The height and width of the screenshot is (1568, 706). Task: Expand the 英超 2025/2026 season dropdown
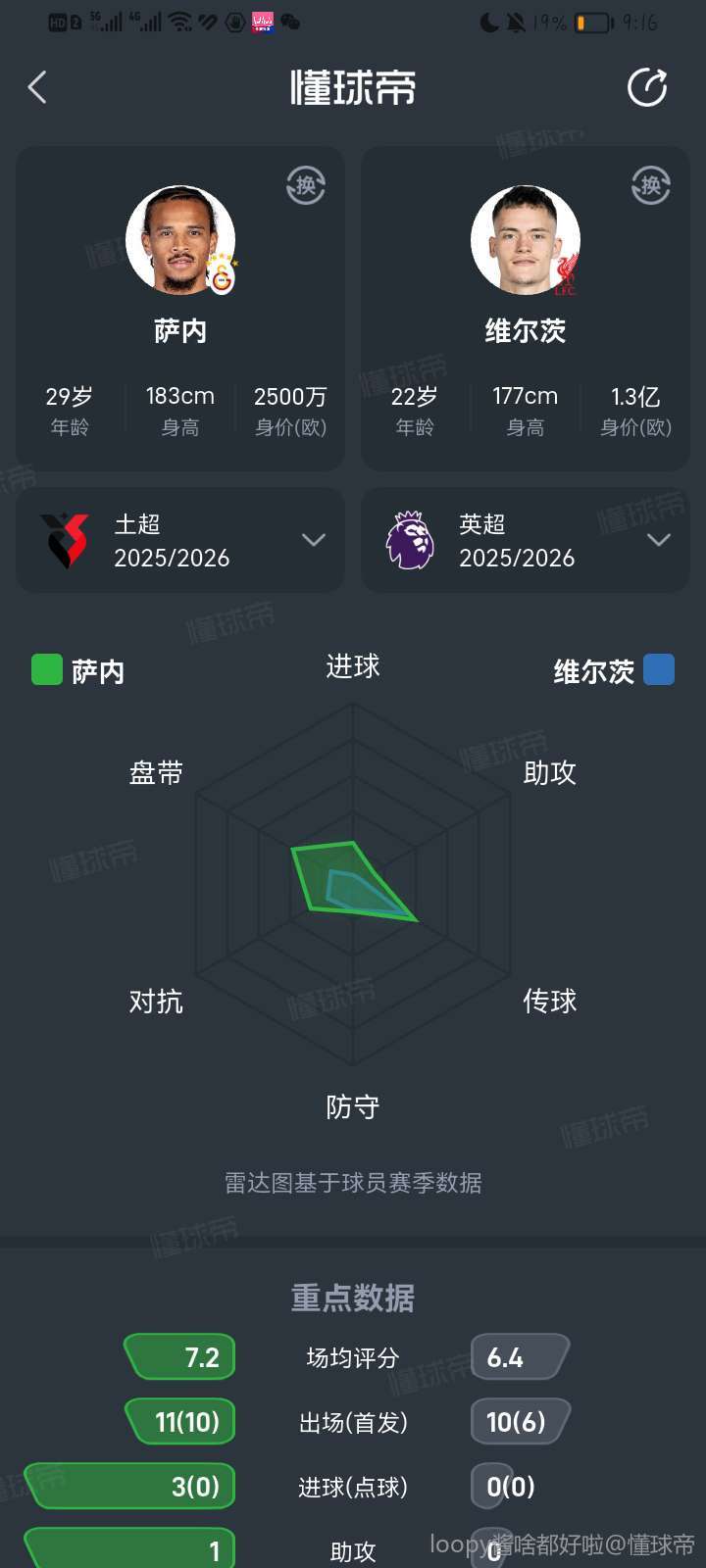(658, 540)
